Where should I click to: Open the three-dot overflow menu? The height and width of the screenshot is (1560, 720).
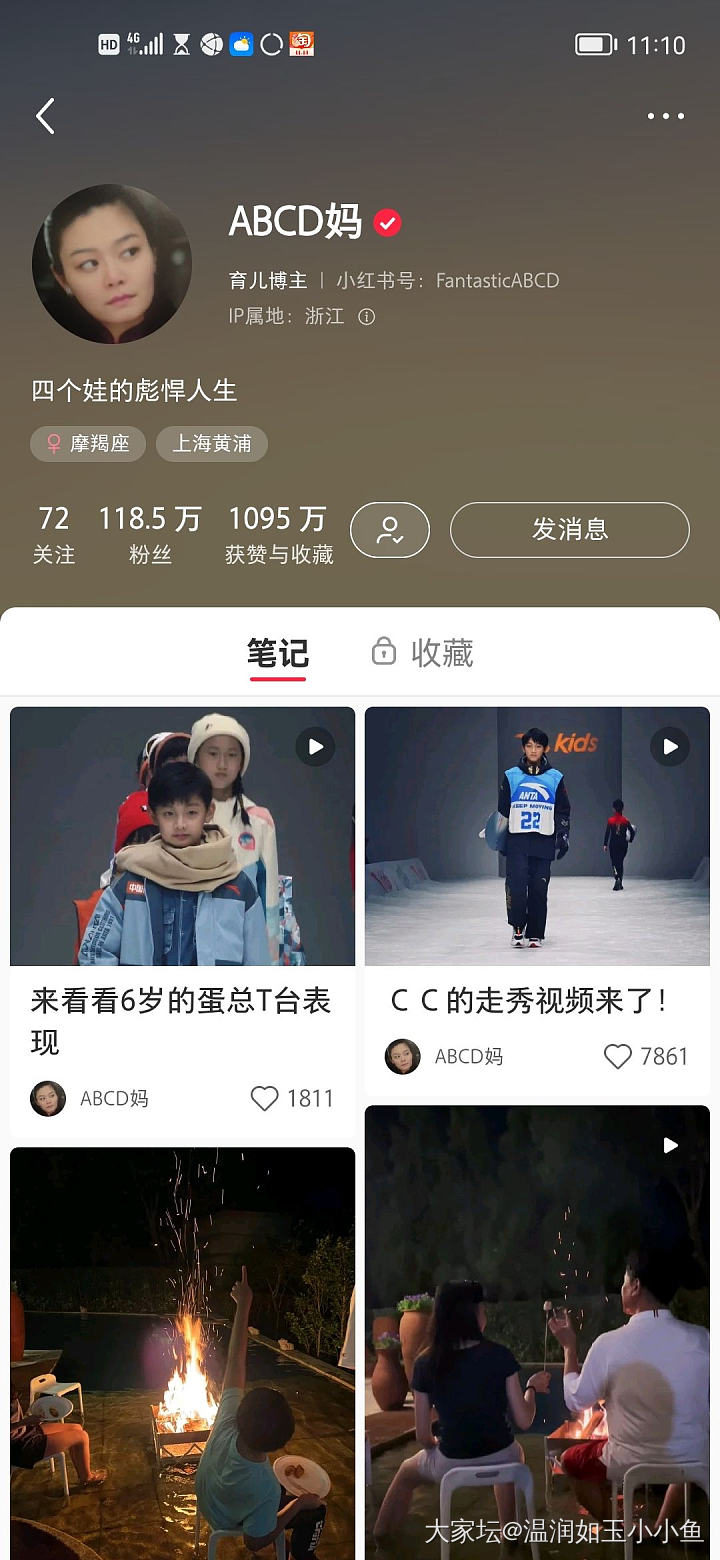[x=665, y=117]
